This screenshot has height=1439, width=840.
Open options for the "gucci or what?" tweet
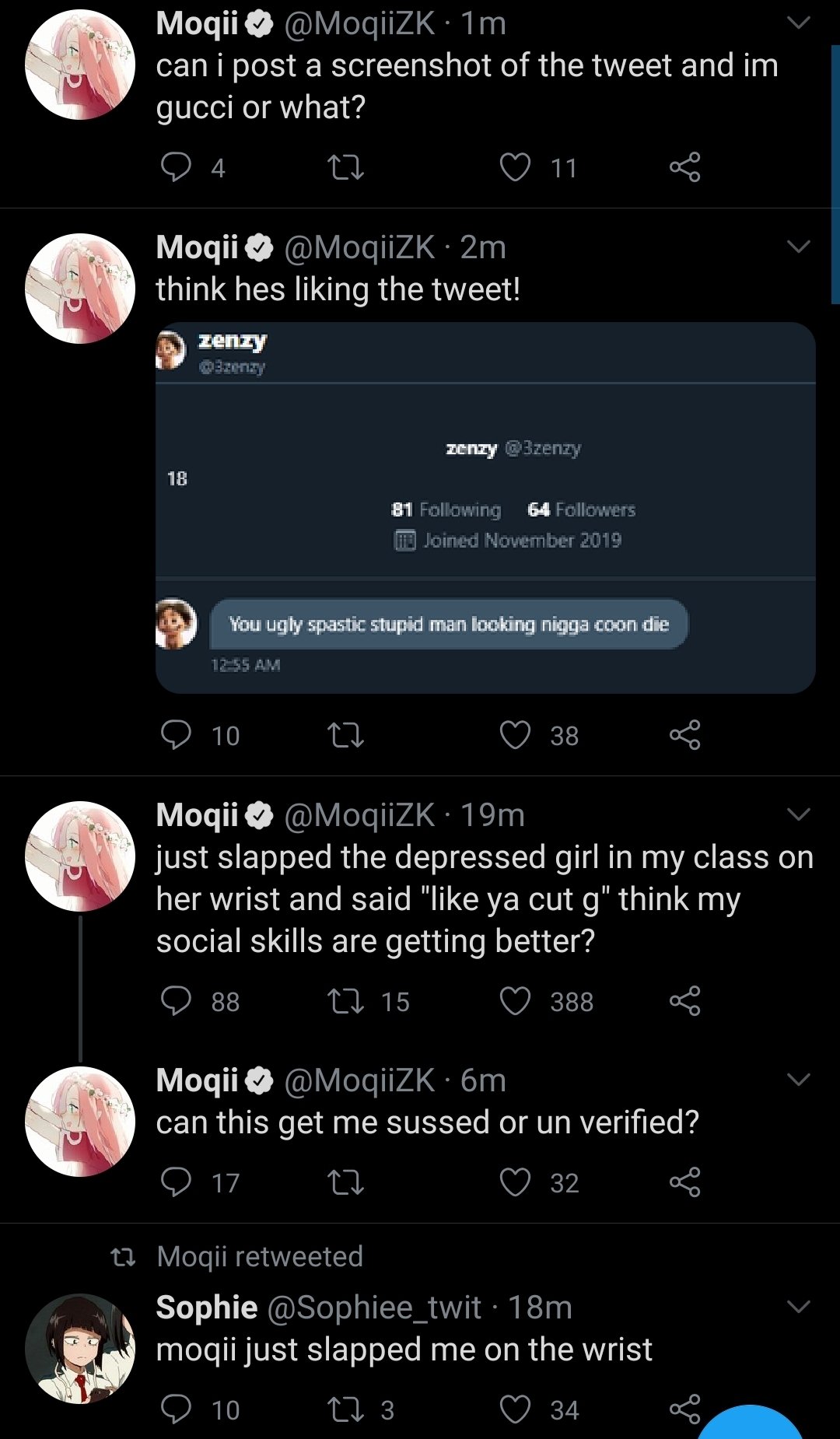[799, 23]
